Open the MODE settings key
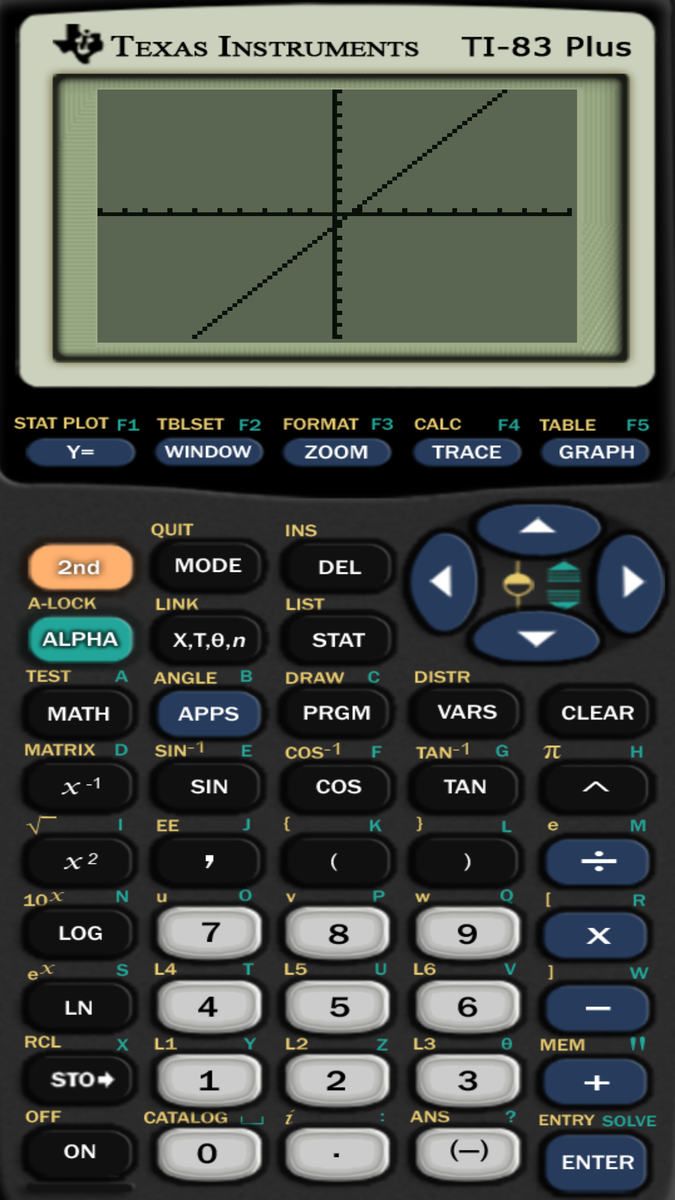This screenshot has width=675, height=1200. click(x=208, y=566)
